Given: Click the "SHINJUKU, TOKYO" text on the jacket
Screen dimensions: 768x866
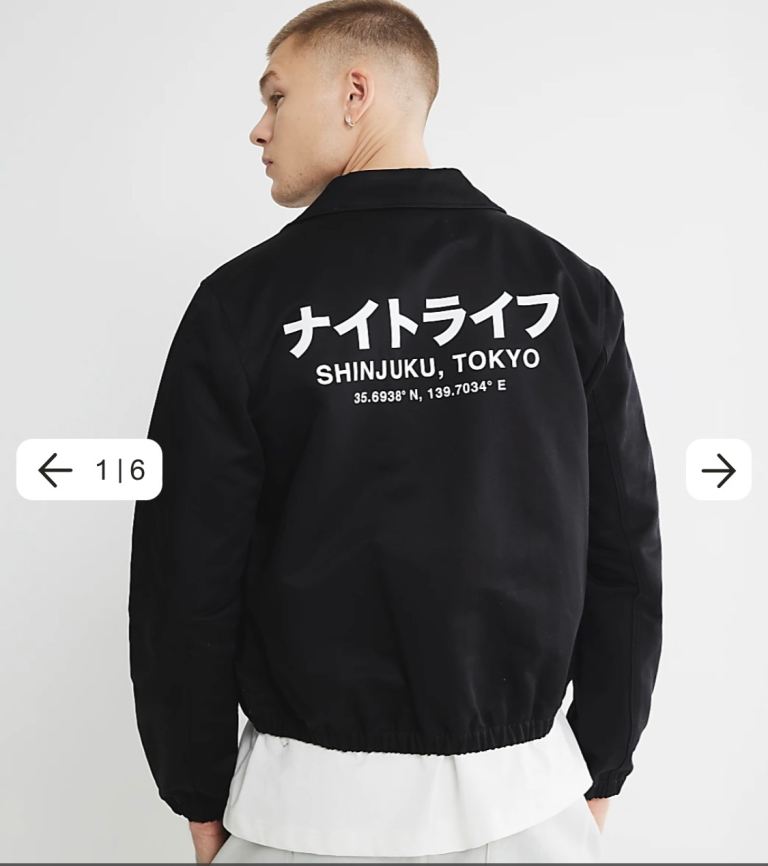Looking at the screenshot, I should click(x=428, y=368).
